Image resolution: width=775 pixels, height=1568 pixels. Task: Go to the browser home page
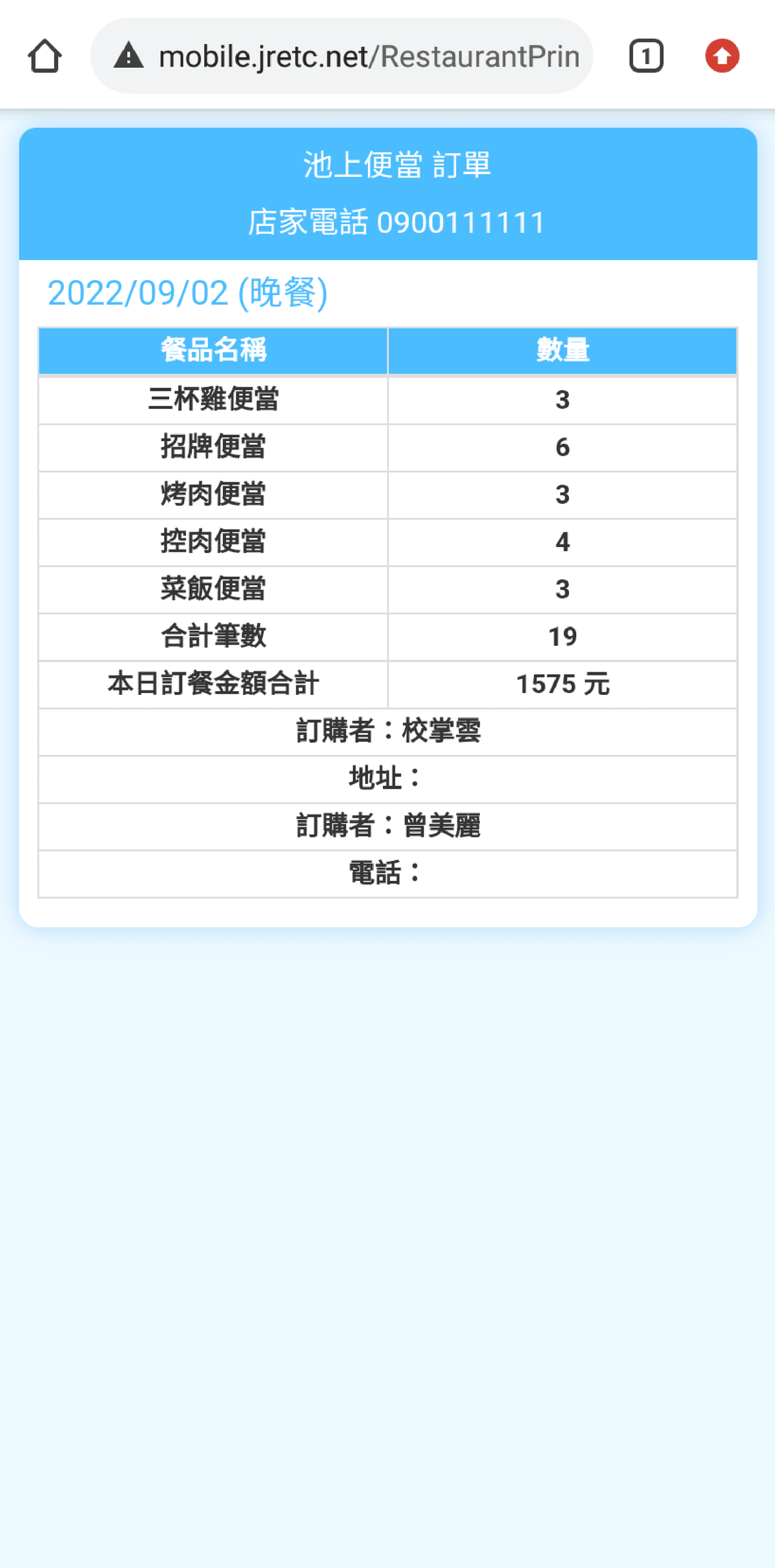[45, 56]
